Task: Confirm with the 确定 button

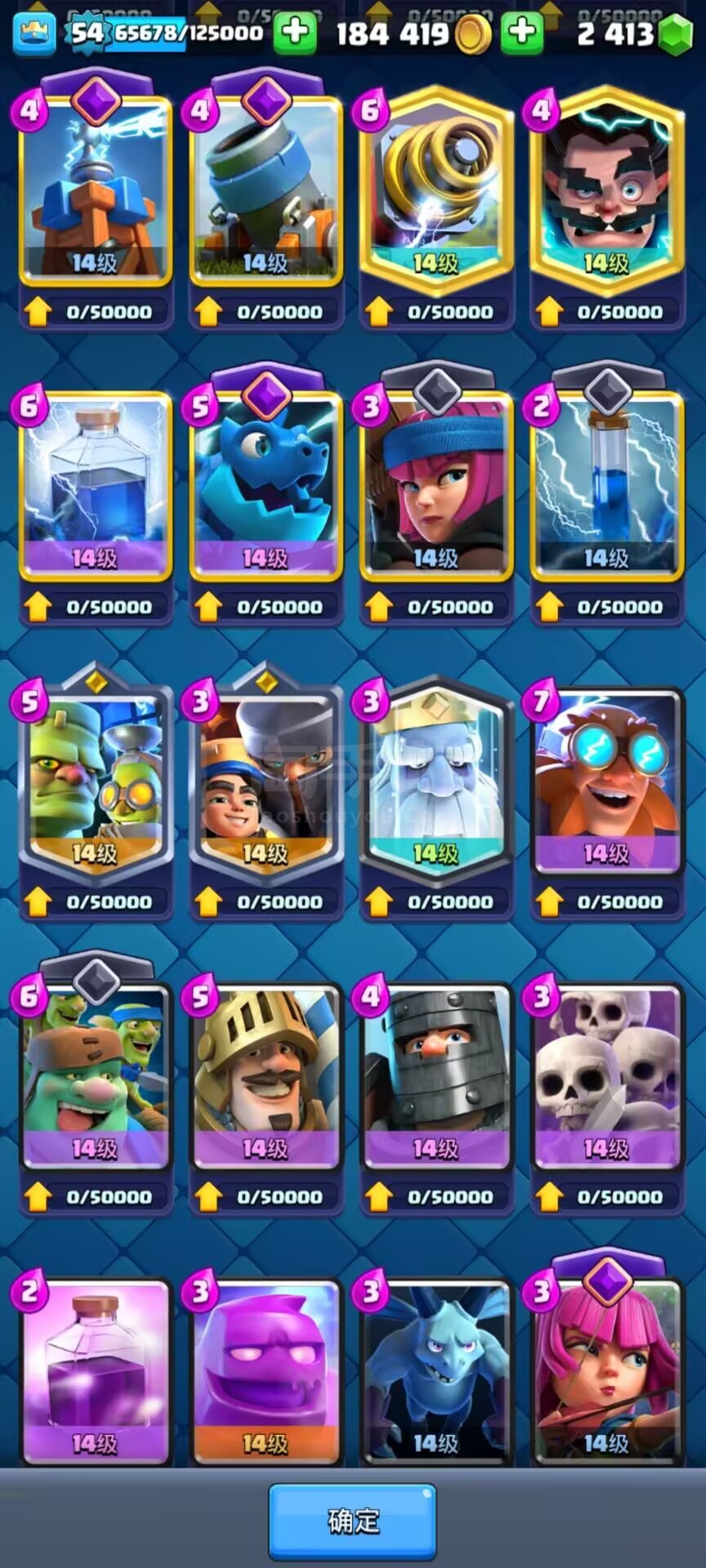Action: (x=352, y=1521)
